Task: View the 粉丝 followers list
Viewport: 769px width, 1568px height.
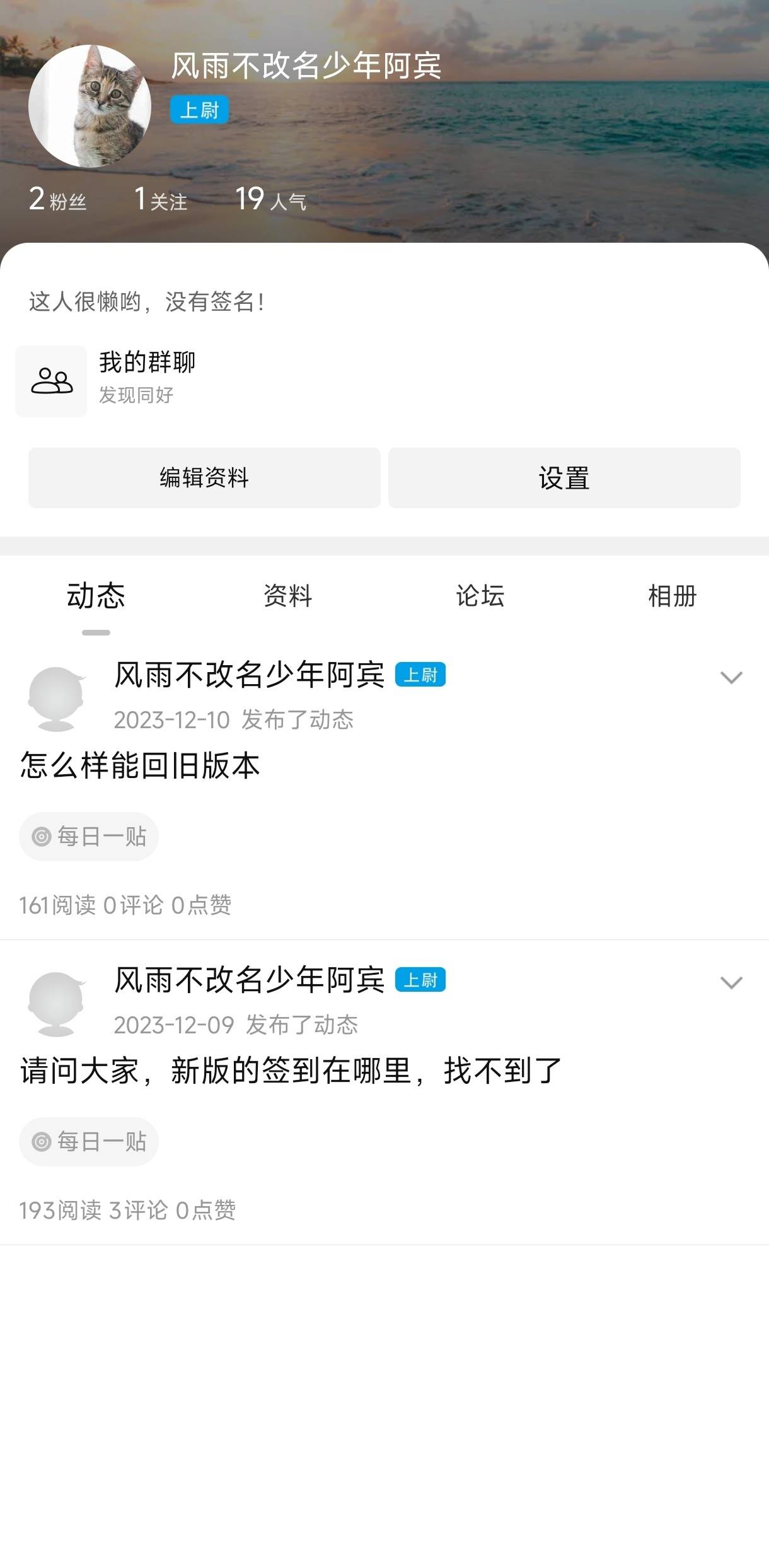Action: [57, 199]
